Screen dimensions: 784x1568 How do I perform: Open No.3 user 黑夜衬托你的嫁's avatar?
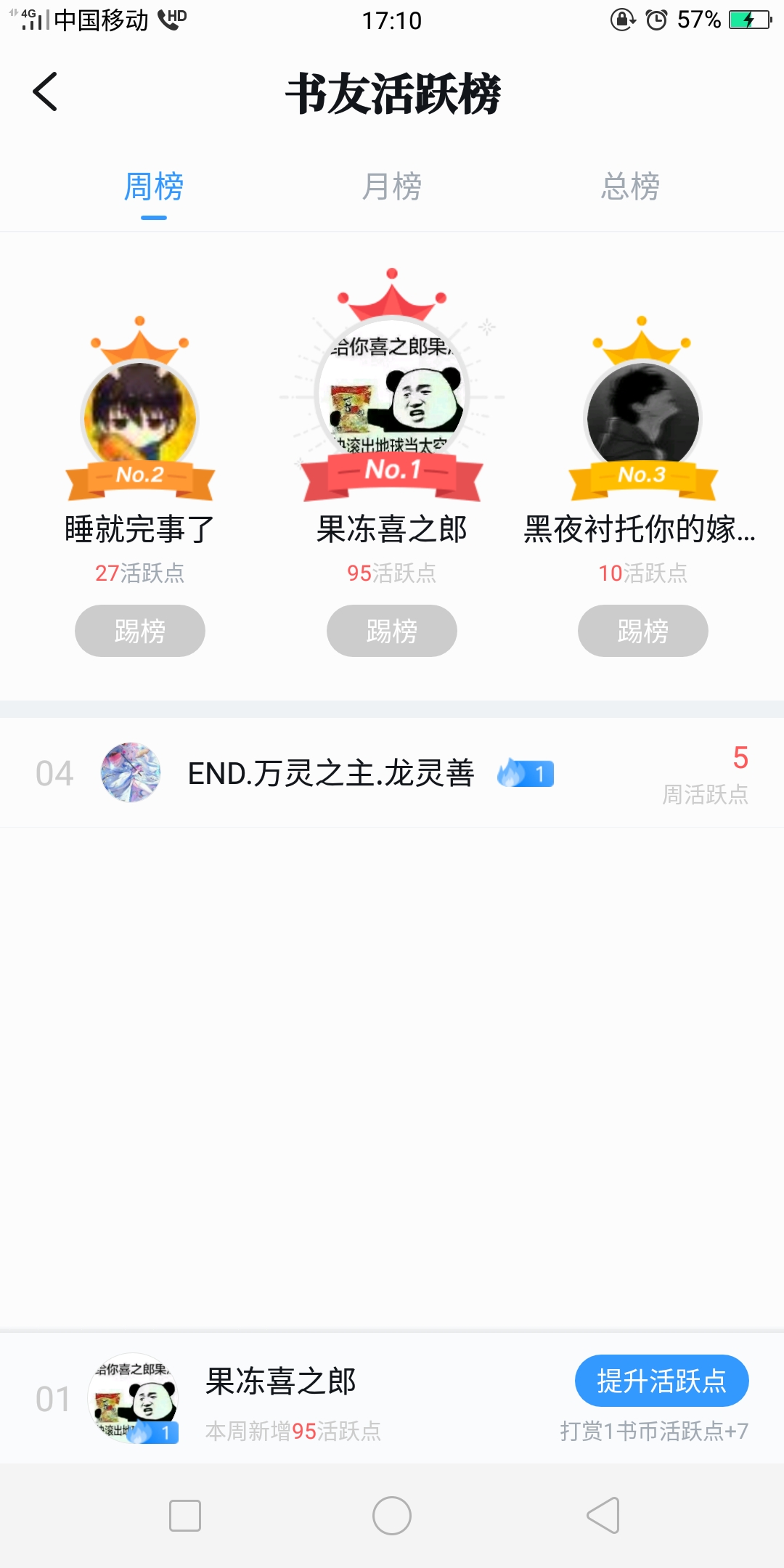[x=642, y=417]
